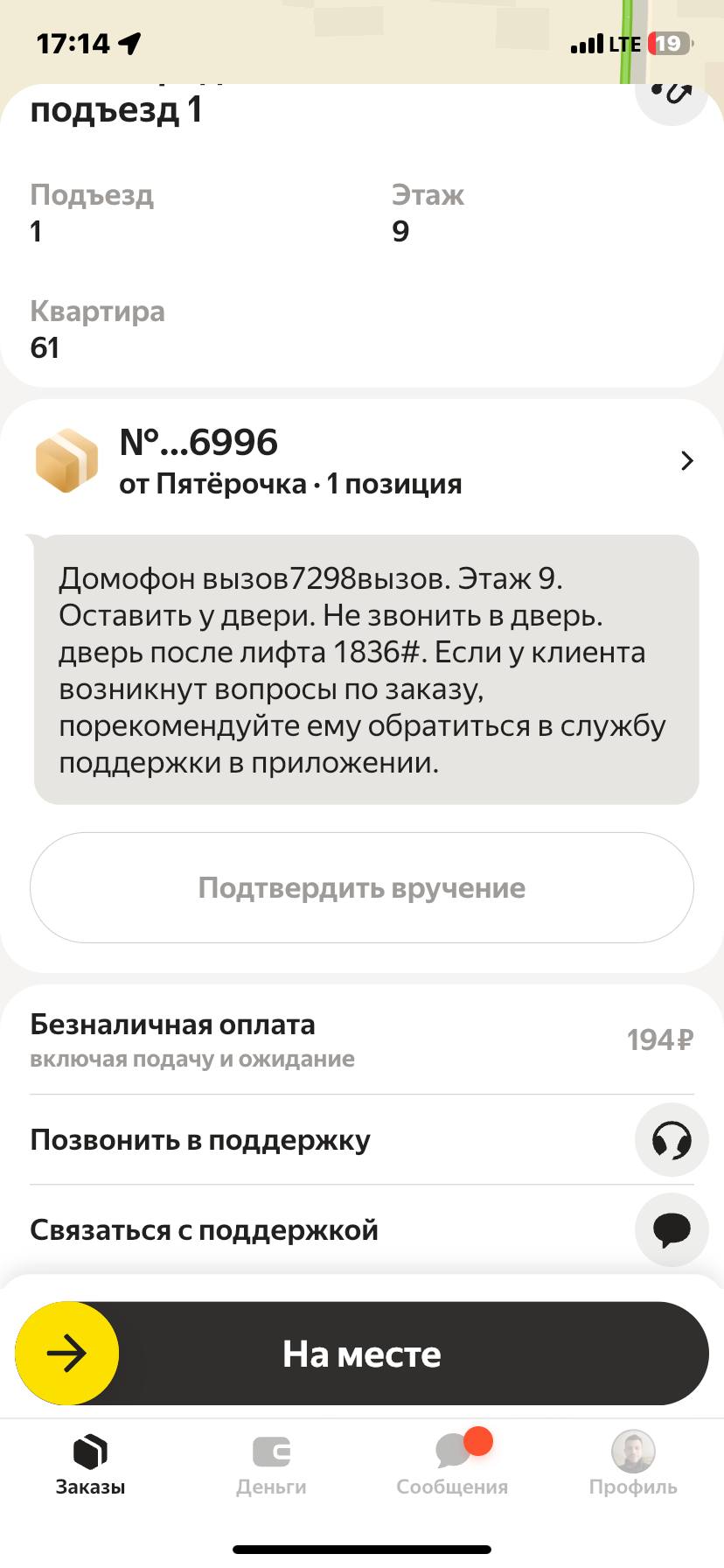Open the route navigation icon at top right
The height and width of the screenshot is (1568, 724).
tap(671, 95)
